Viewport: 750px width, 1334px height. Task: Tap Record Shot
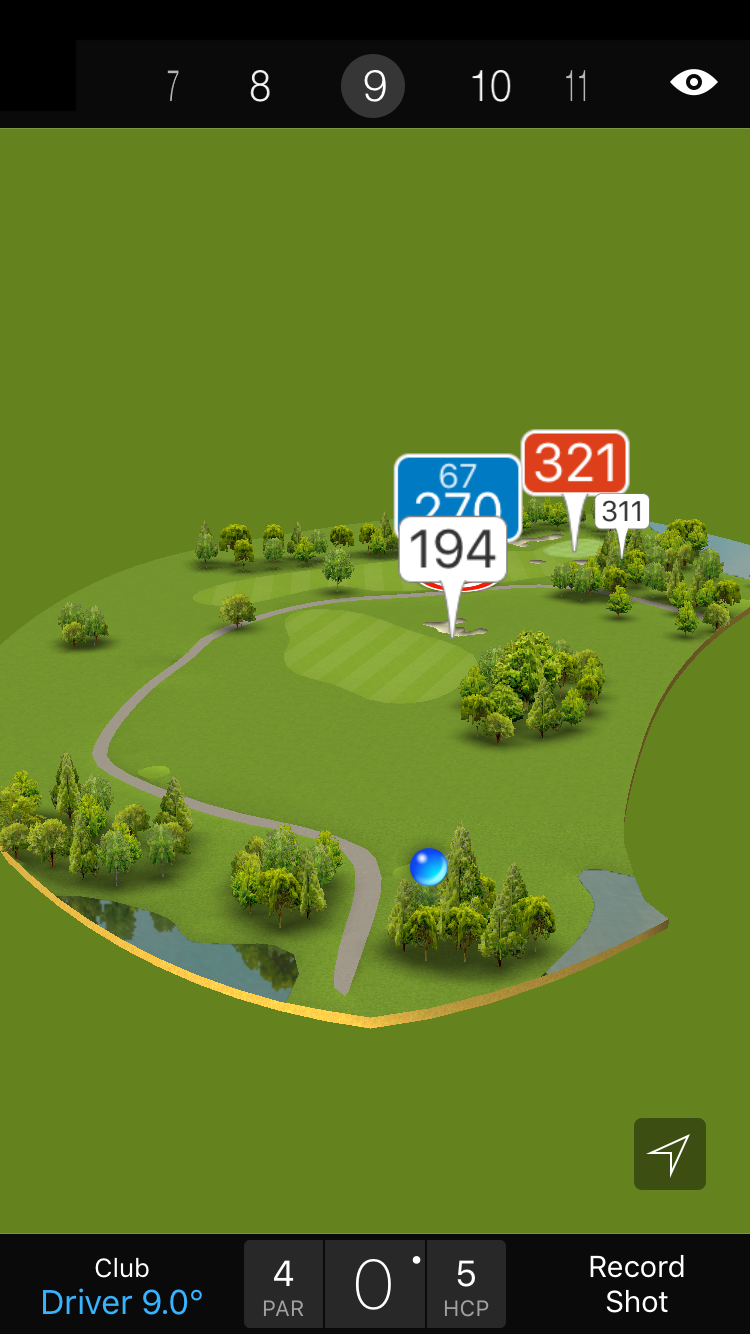click(x=636, y=1285)
